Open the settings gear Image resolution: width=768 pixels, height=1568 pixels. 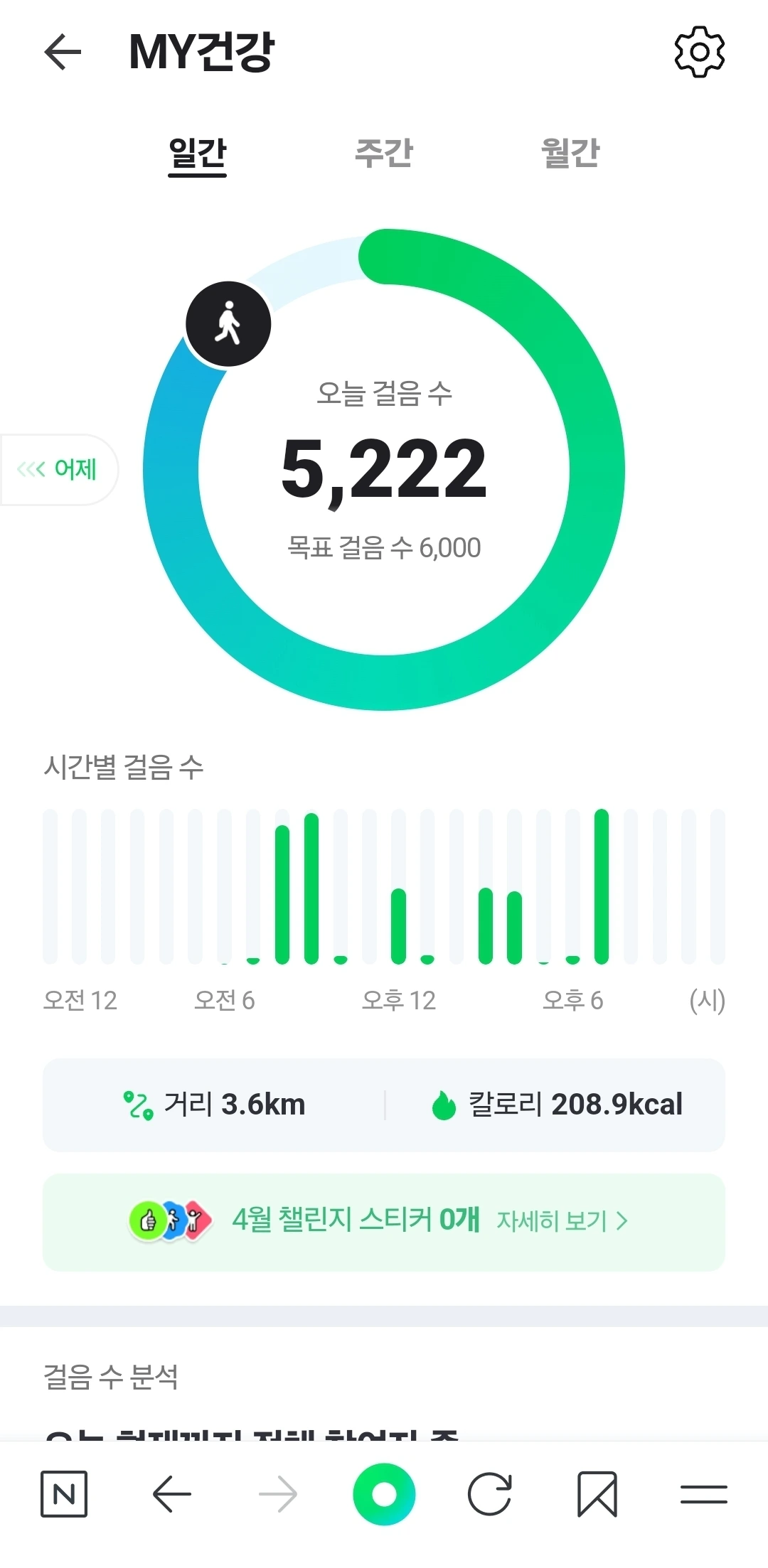tap(699, 52)
